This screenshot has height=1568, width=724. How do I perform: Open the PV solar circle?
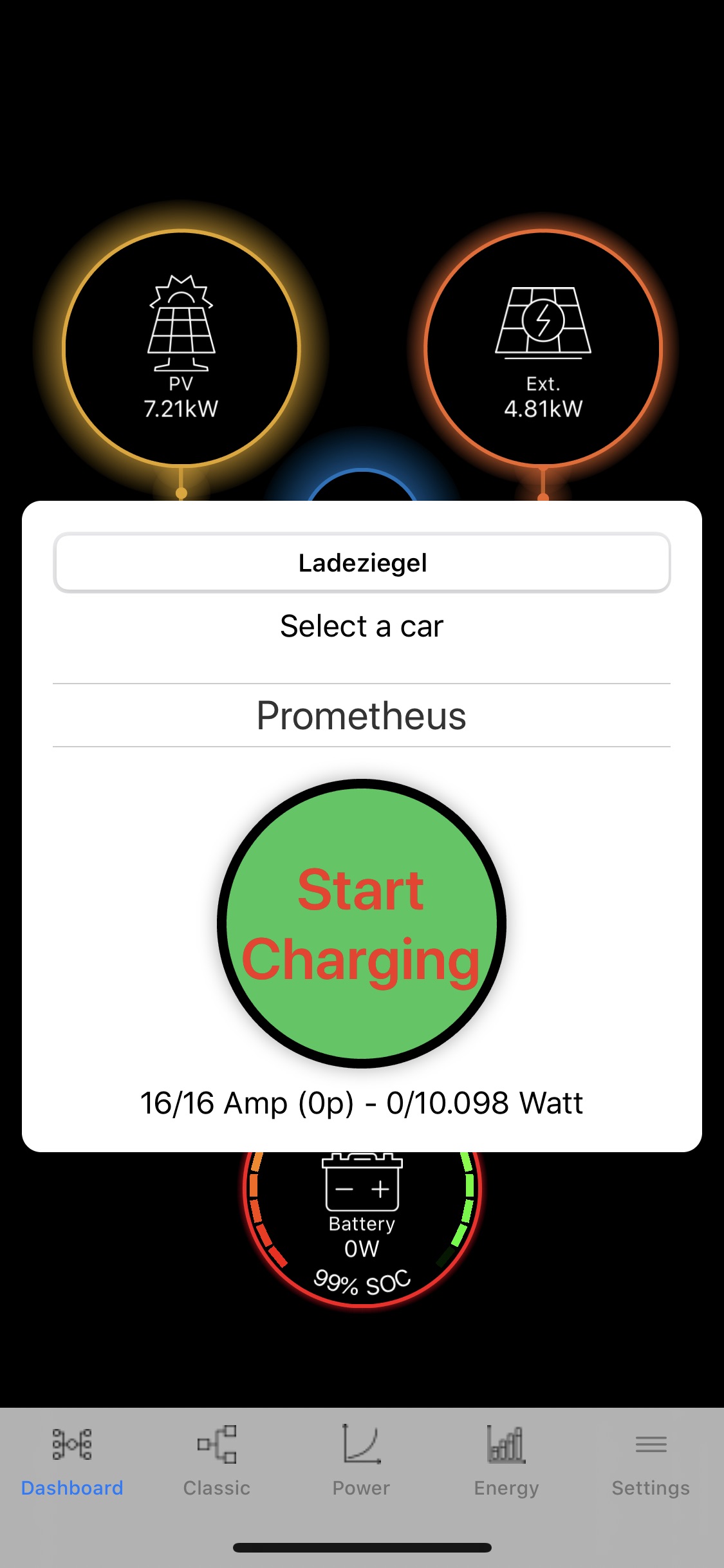click(x=181, y=348)
